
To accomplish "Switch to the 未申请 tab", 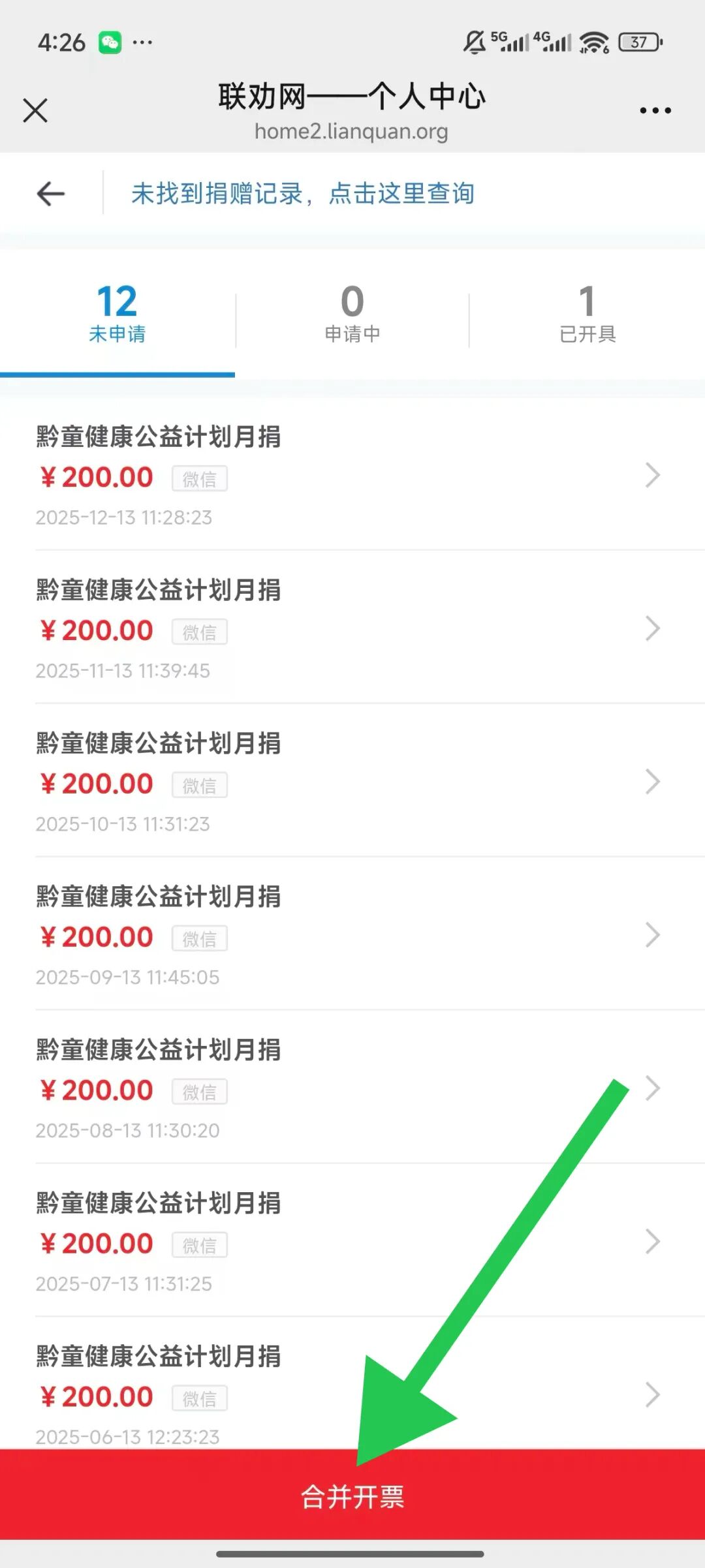I will pos(117,313).
